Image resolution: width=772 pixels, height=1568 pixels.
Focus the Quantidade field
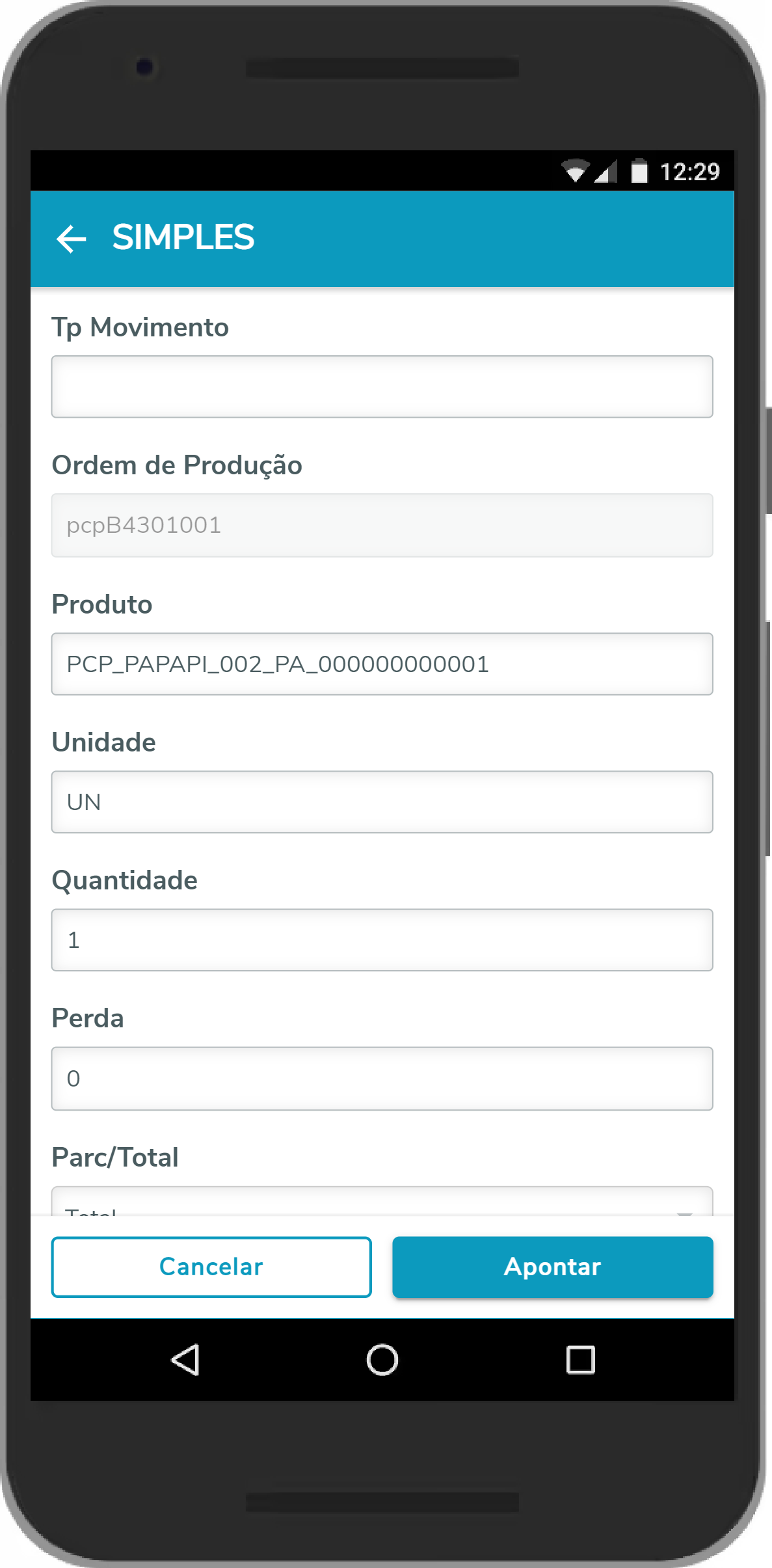tap(382, 939)
